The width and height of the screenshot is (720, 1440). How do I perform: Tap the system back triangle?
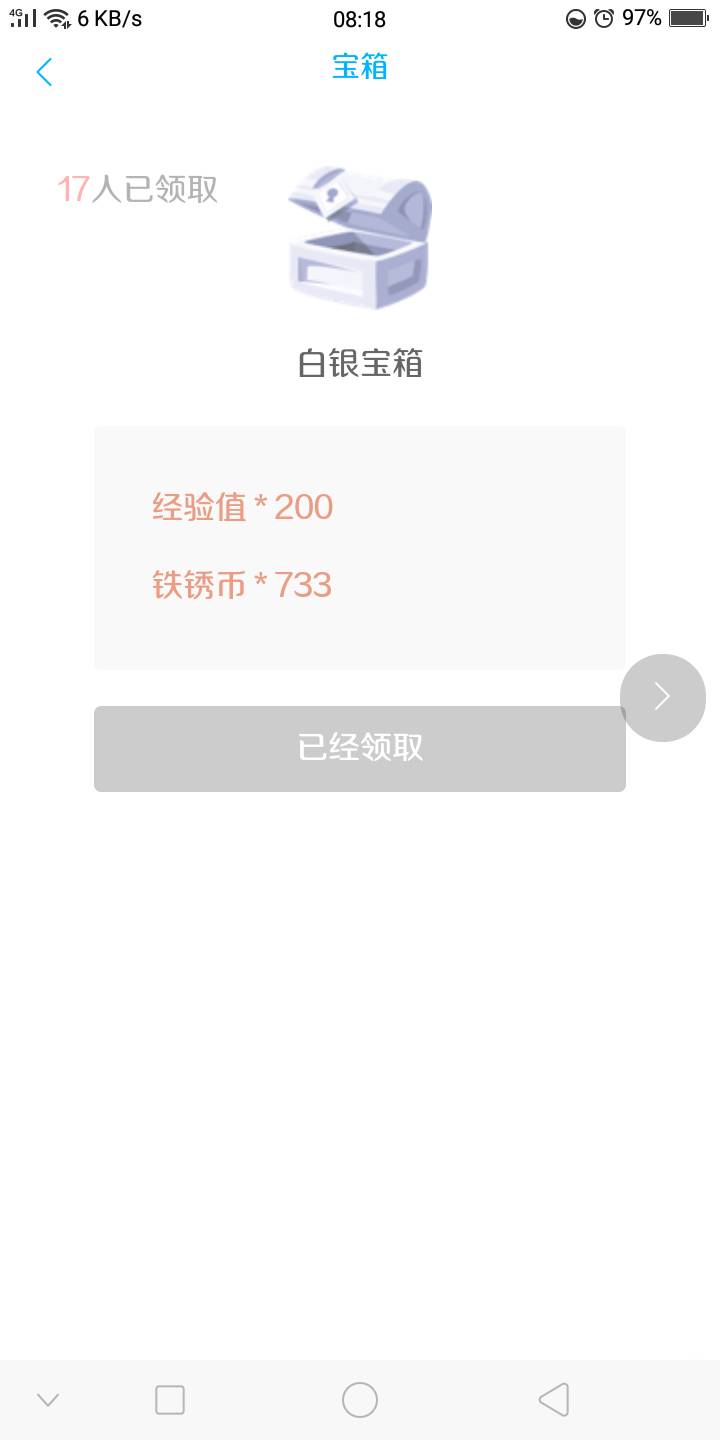tap(554, 1400)
